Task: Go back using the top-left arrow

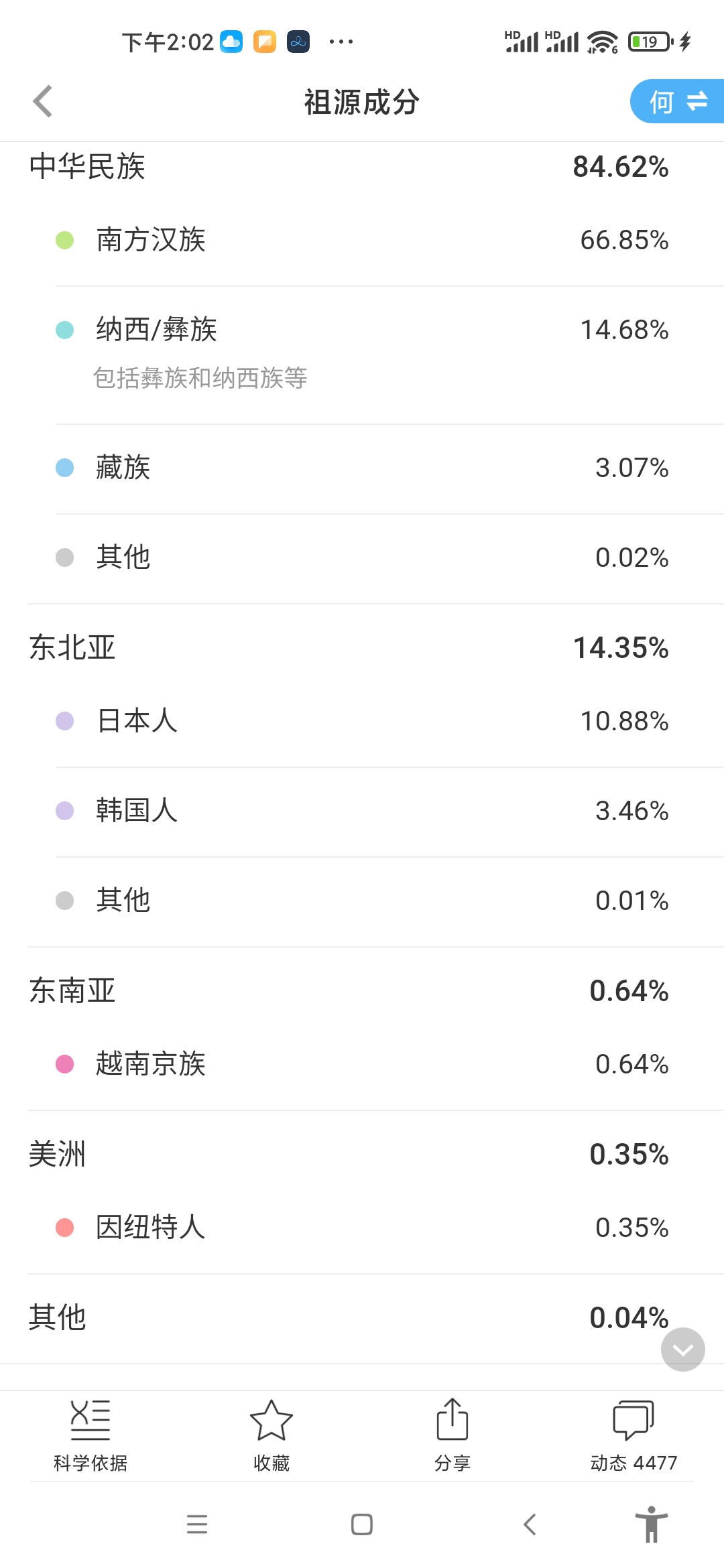Action: (43, 102)
